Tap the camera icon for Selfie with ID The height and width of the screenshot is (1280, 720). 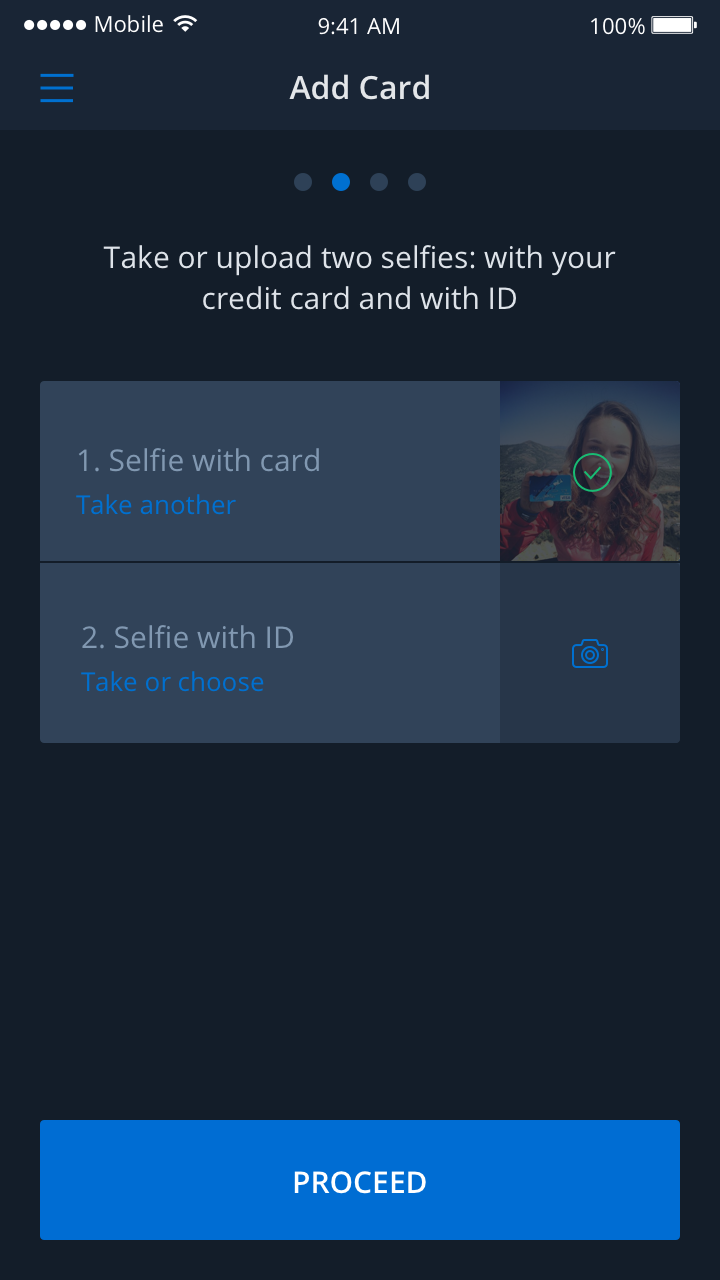pos(589,652)
